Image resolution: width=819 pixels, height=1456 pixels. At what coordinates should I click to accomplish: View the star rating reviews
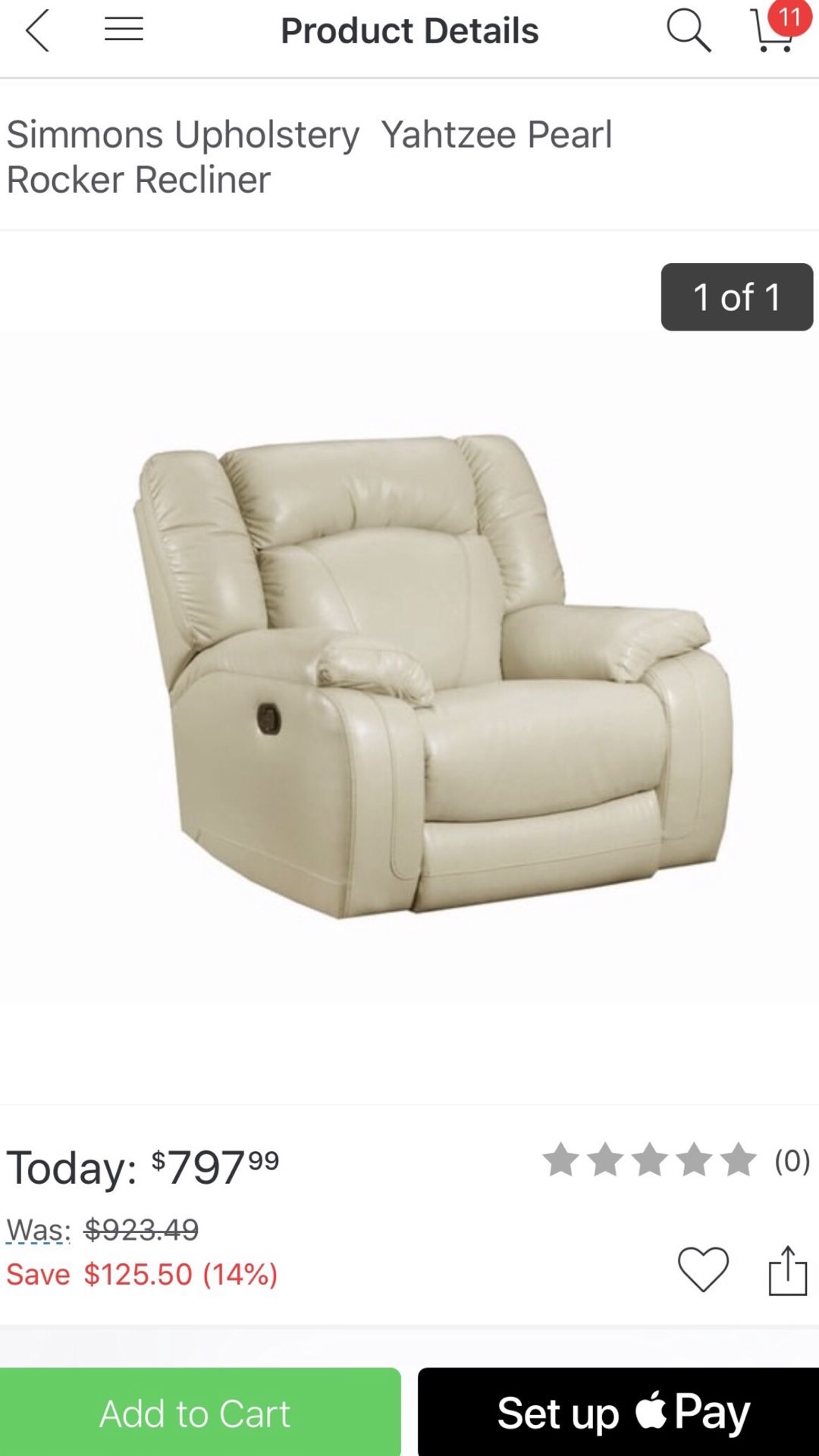coord(676,1160)
